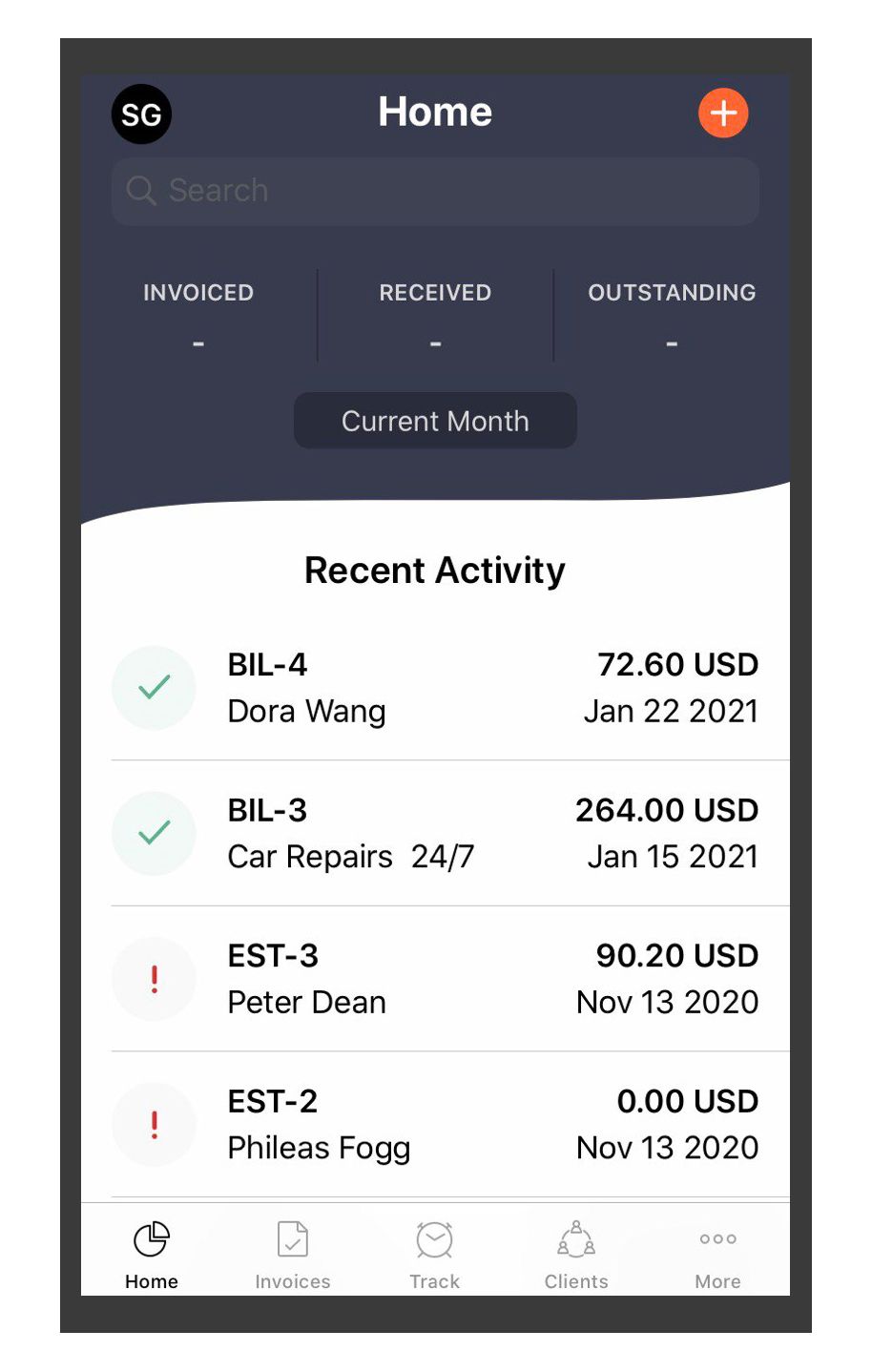
Task: Change the Current Month period filter
Action: click(435, 421)
